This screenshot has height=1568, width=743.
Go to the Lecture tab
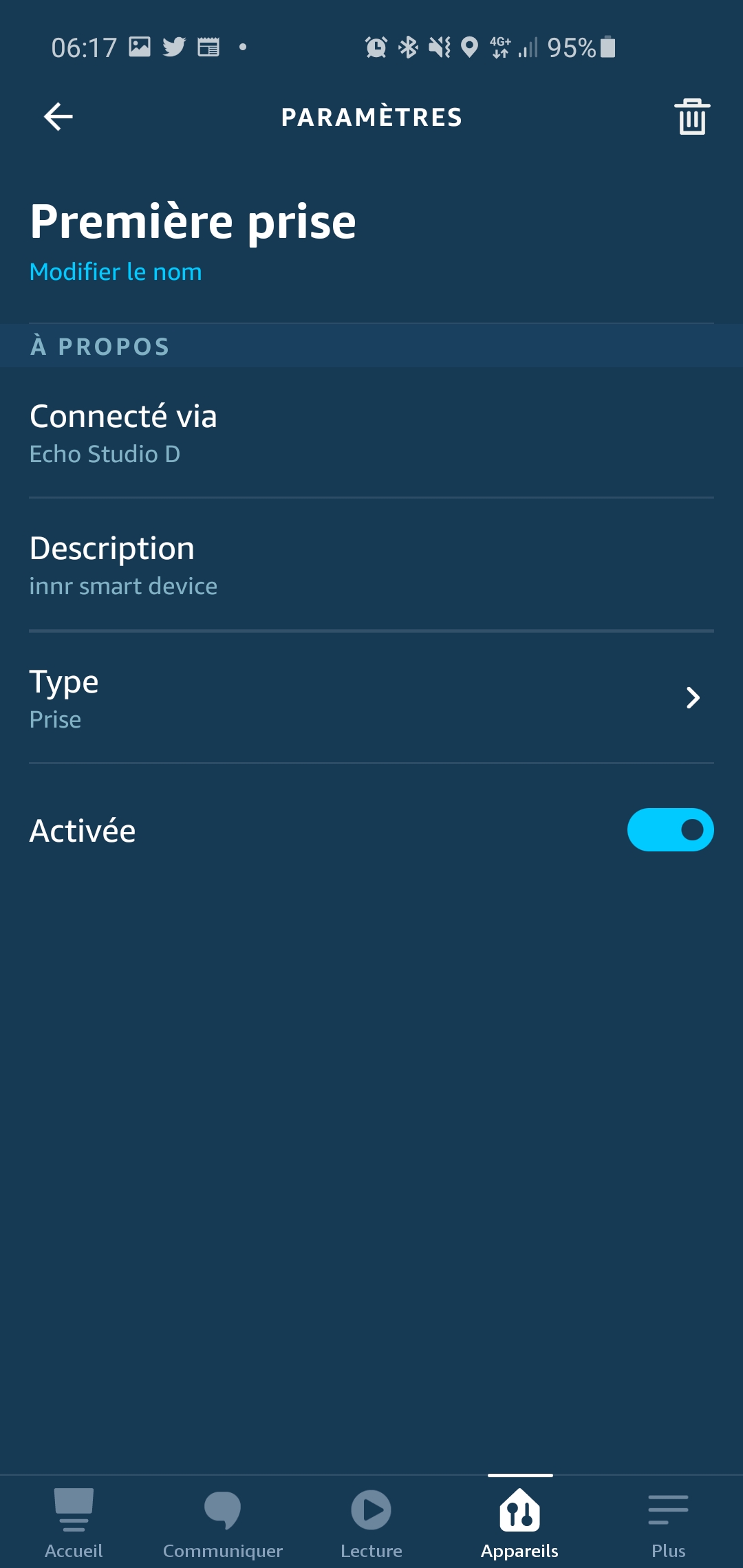371,1523
